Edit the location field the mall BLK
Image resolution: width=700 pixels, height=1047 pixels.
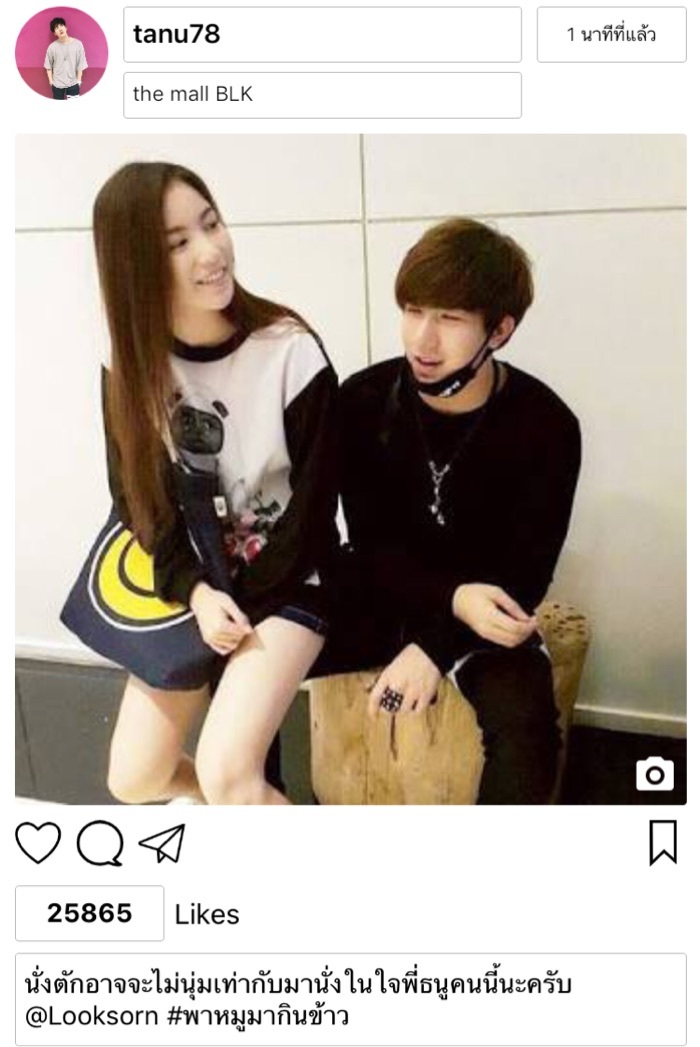(321, 95)
